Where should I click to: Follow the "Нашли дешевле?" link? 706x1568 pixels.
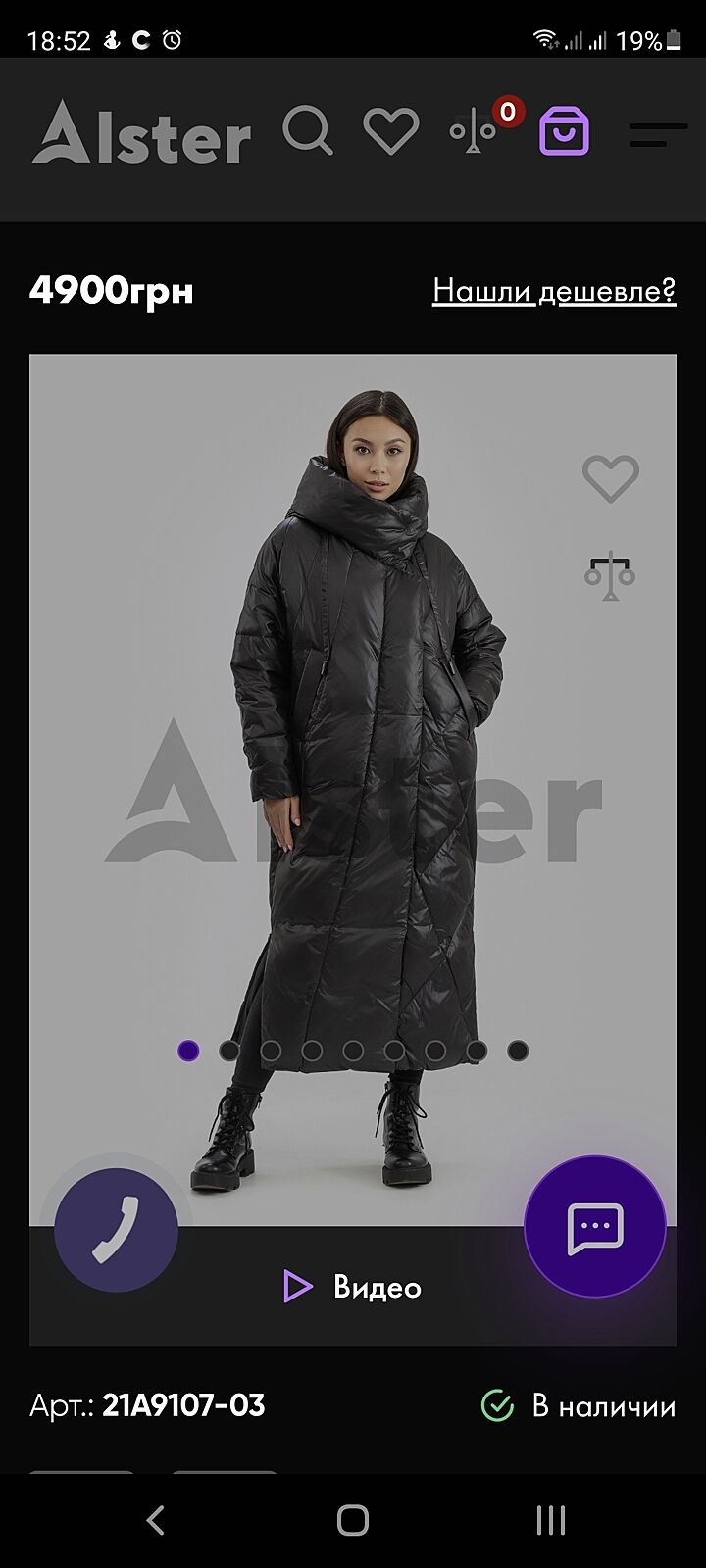tap(554, 290)
